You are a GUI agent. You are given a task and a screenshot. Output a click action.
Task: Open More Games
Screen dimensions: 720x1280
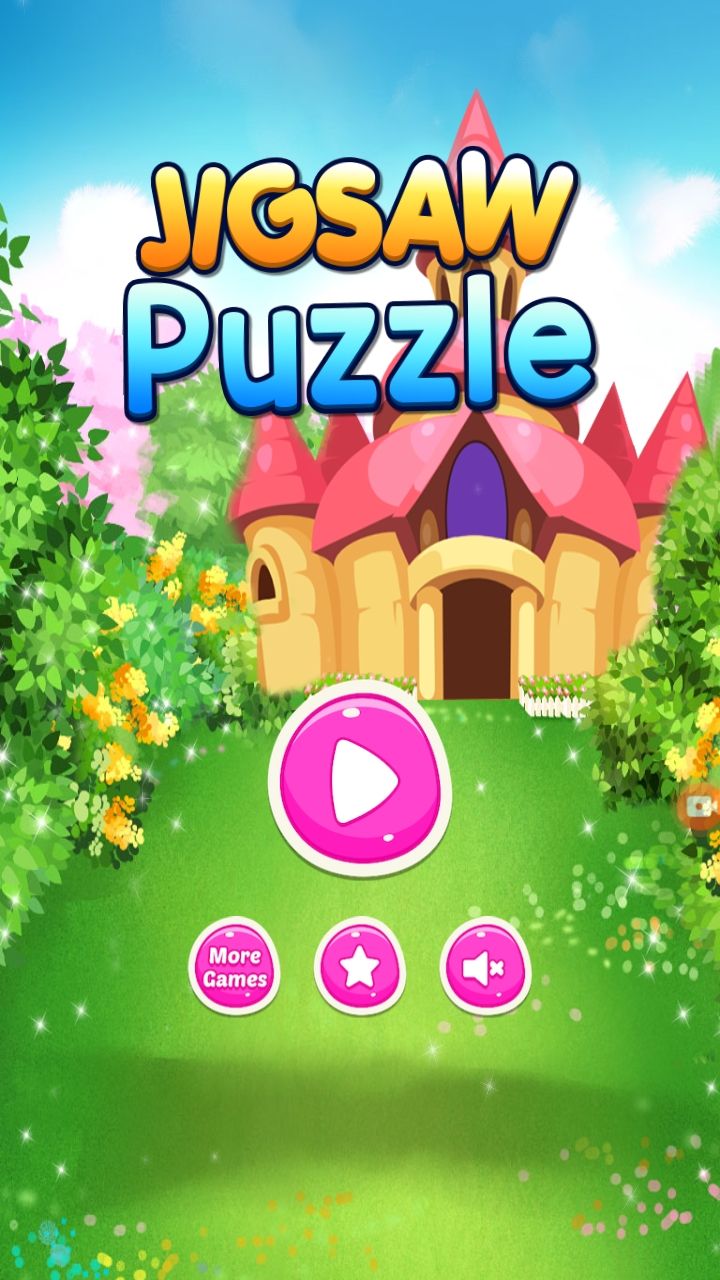point(235,966)
